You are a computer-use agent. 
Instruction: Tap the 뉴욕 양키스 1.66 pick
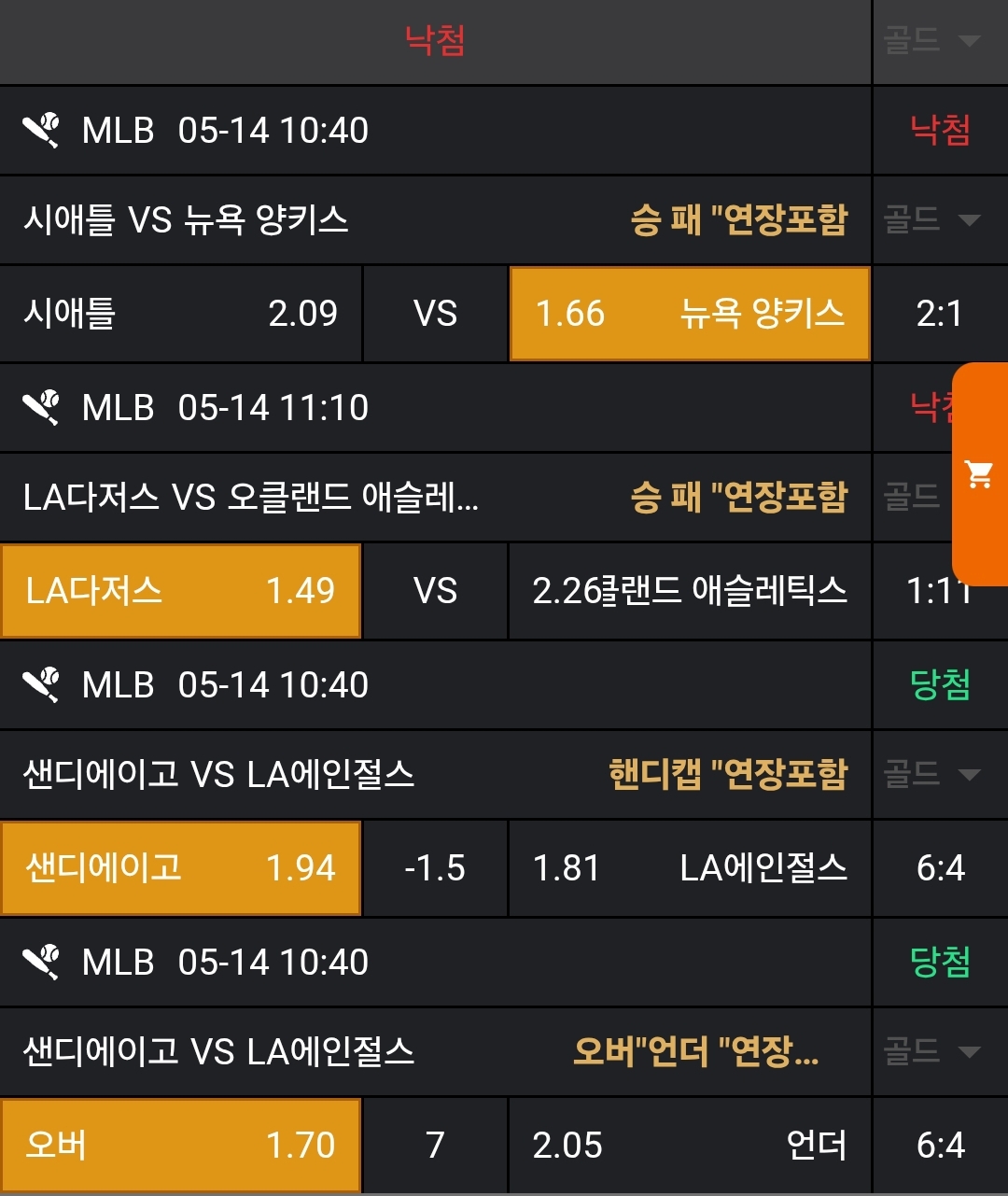point(690,314)
